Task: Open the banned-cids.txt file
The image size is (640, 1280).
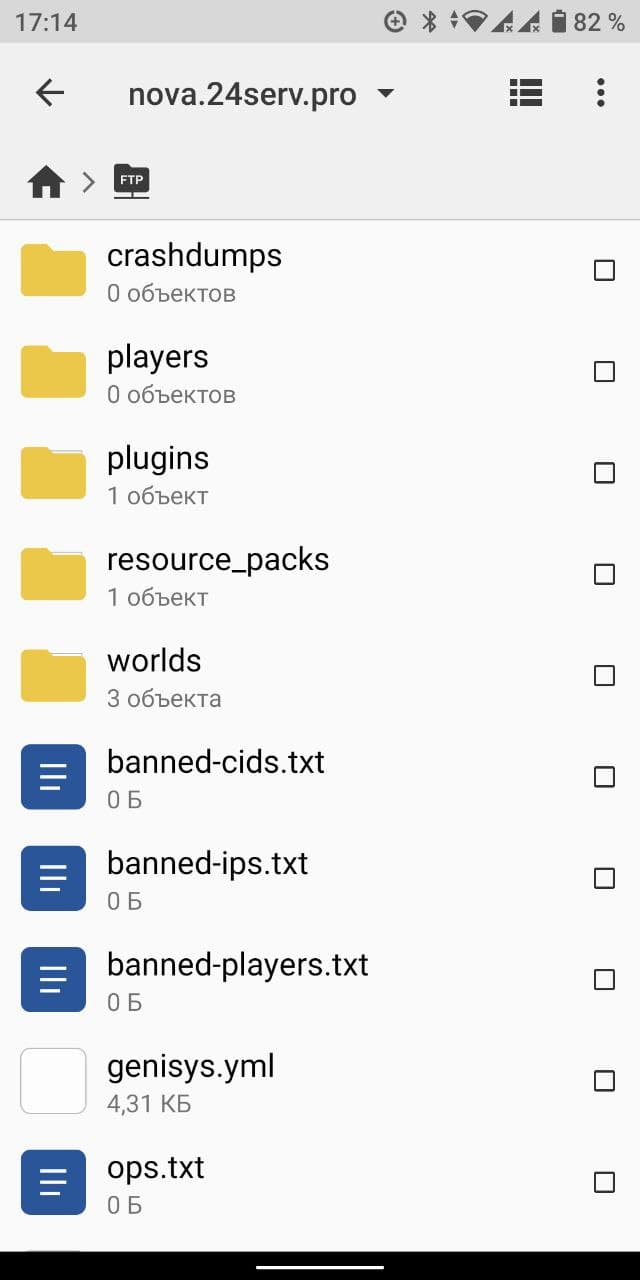Action: [x=215, y=777]
